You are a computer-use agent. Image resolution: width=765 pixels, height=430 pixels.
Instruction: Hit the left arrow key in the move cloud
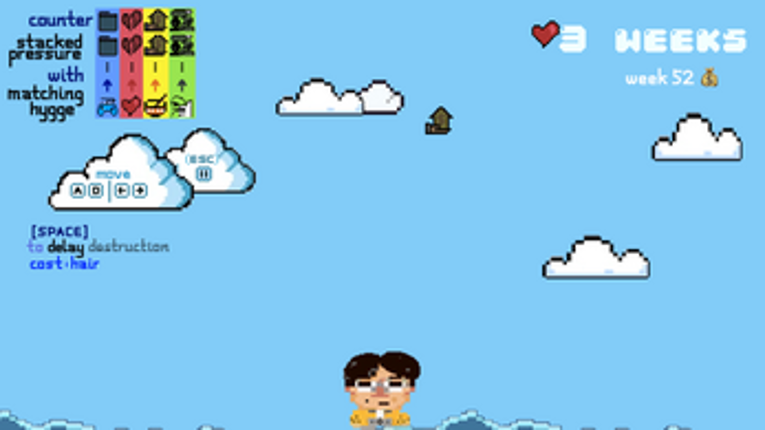pyautogui.click(x=122, y=190)
